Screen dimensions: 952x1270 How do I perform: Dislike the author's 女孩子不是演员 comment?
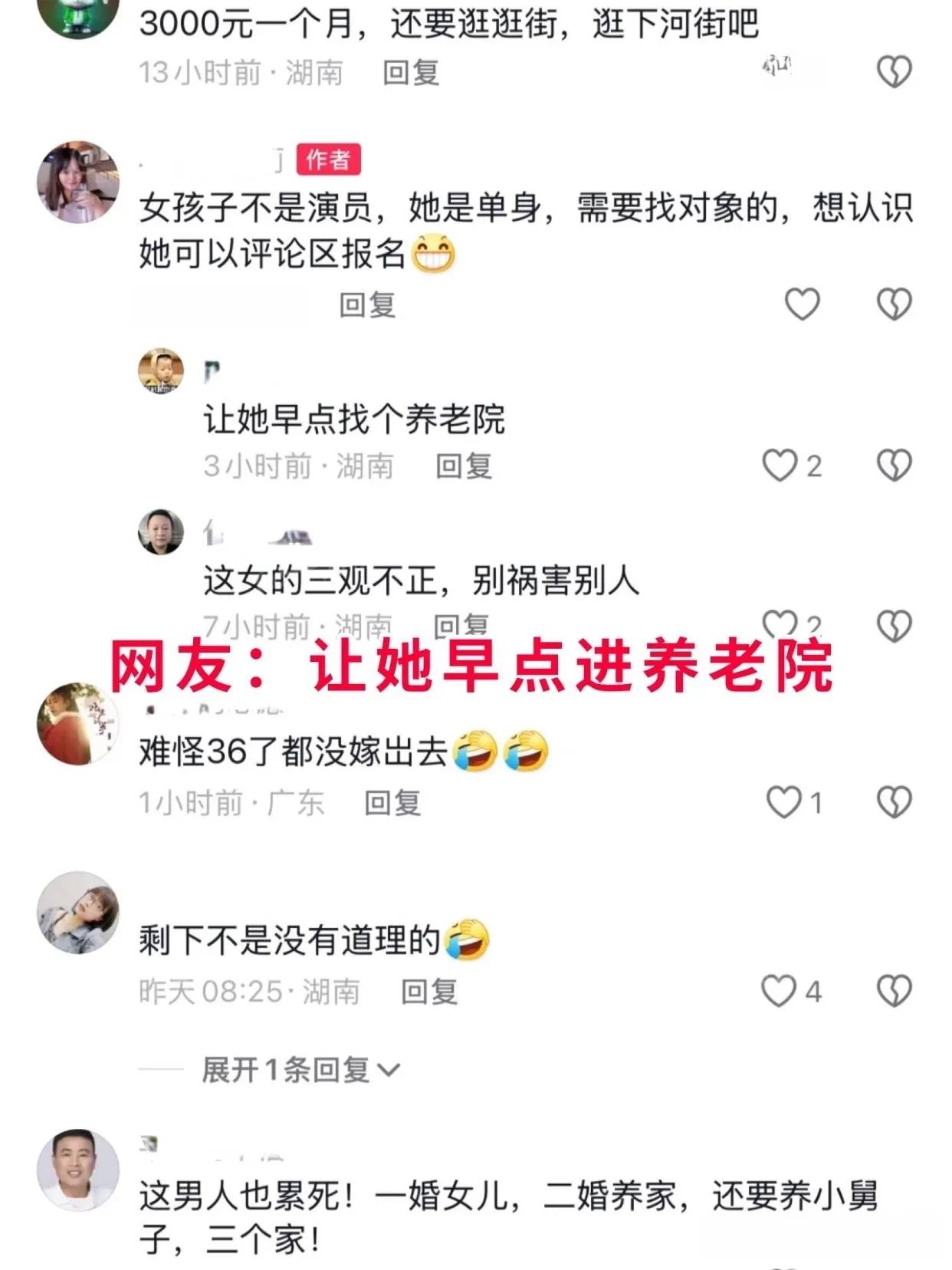(x=894, y=304)
